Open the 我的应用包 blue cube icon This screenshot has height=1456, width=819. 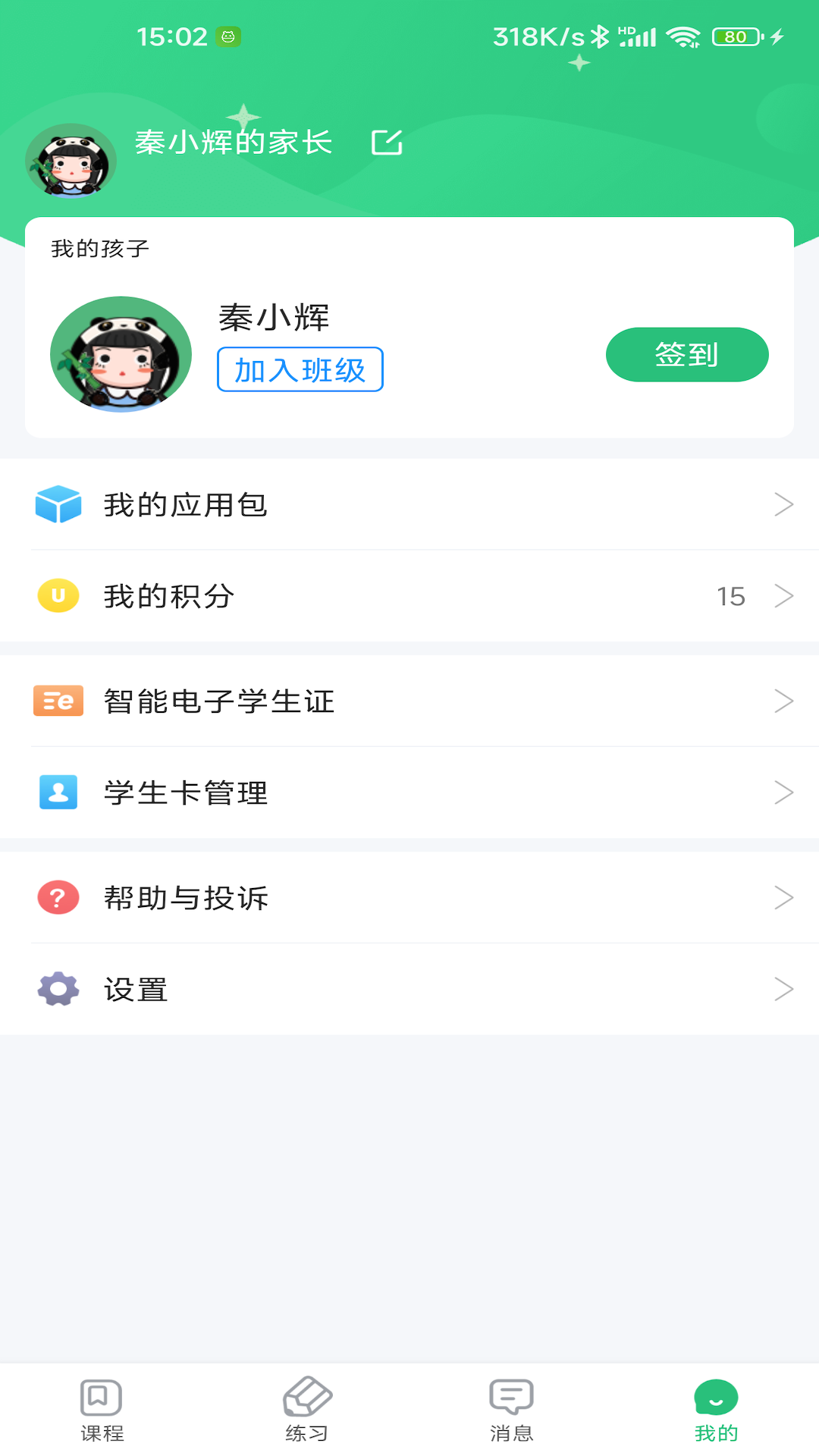[x=58, y=506]
